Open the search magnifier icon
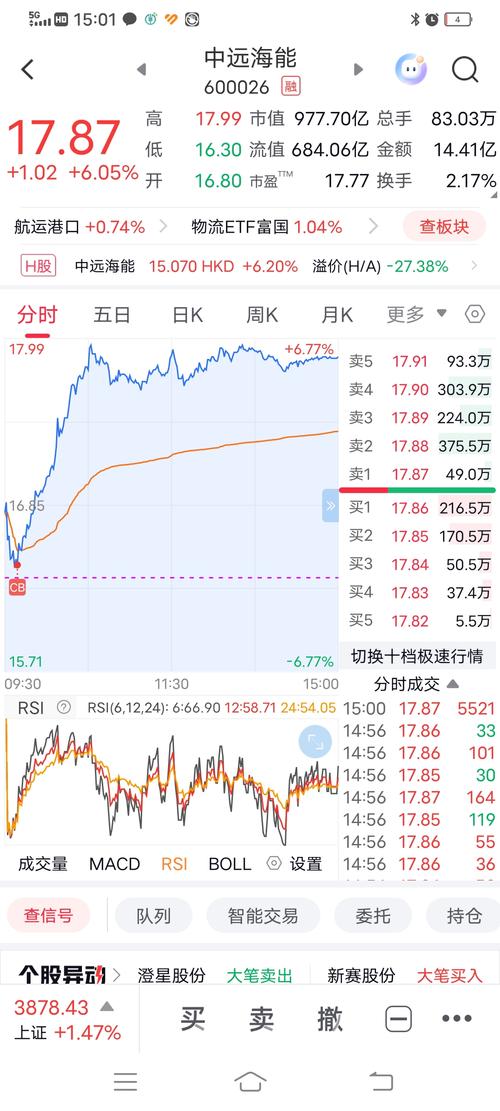The height and width of the screenshot is (1111, 500). [x=465, y=69]
